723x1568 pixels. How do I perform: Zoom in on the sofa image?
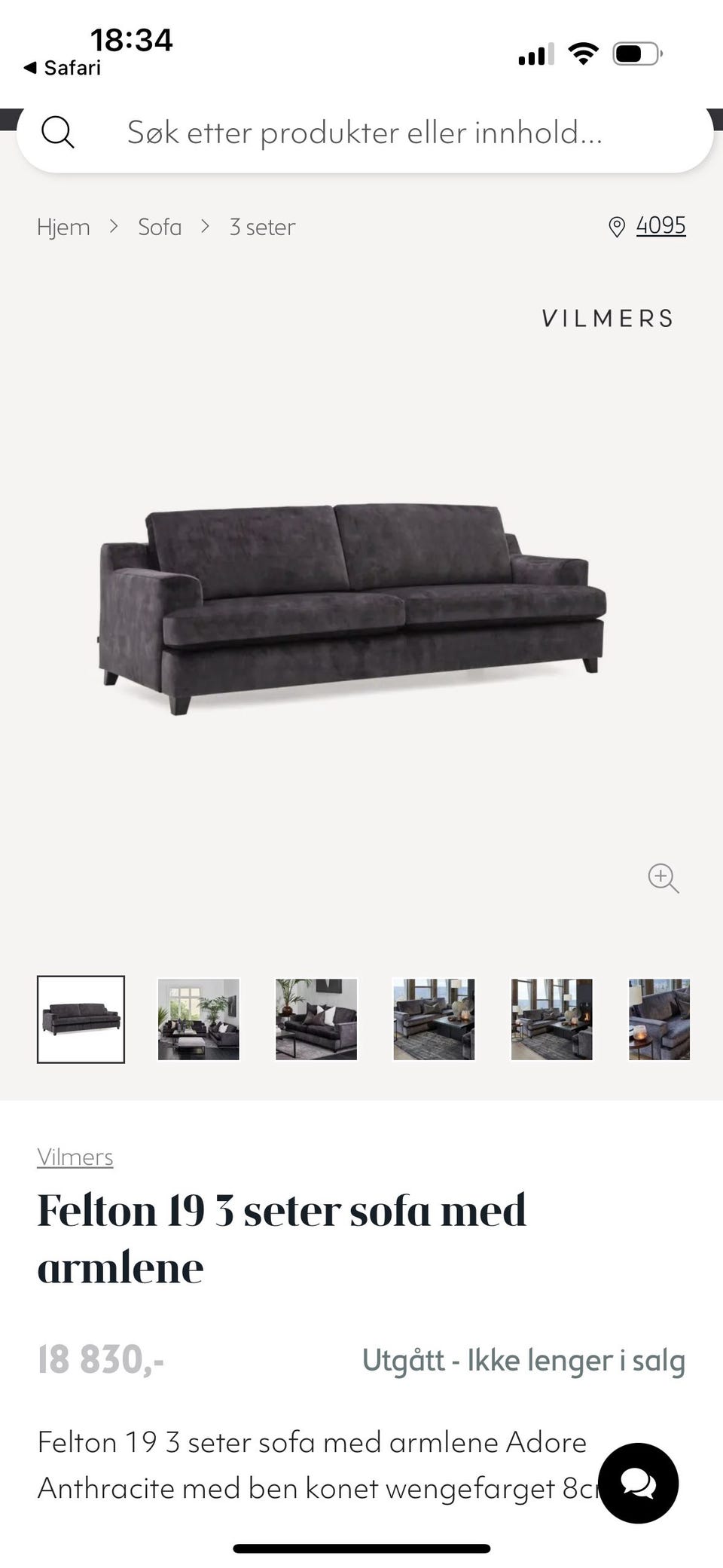pos(663,878)
